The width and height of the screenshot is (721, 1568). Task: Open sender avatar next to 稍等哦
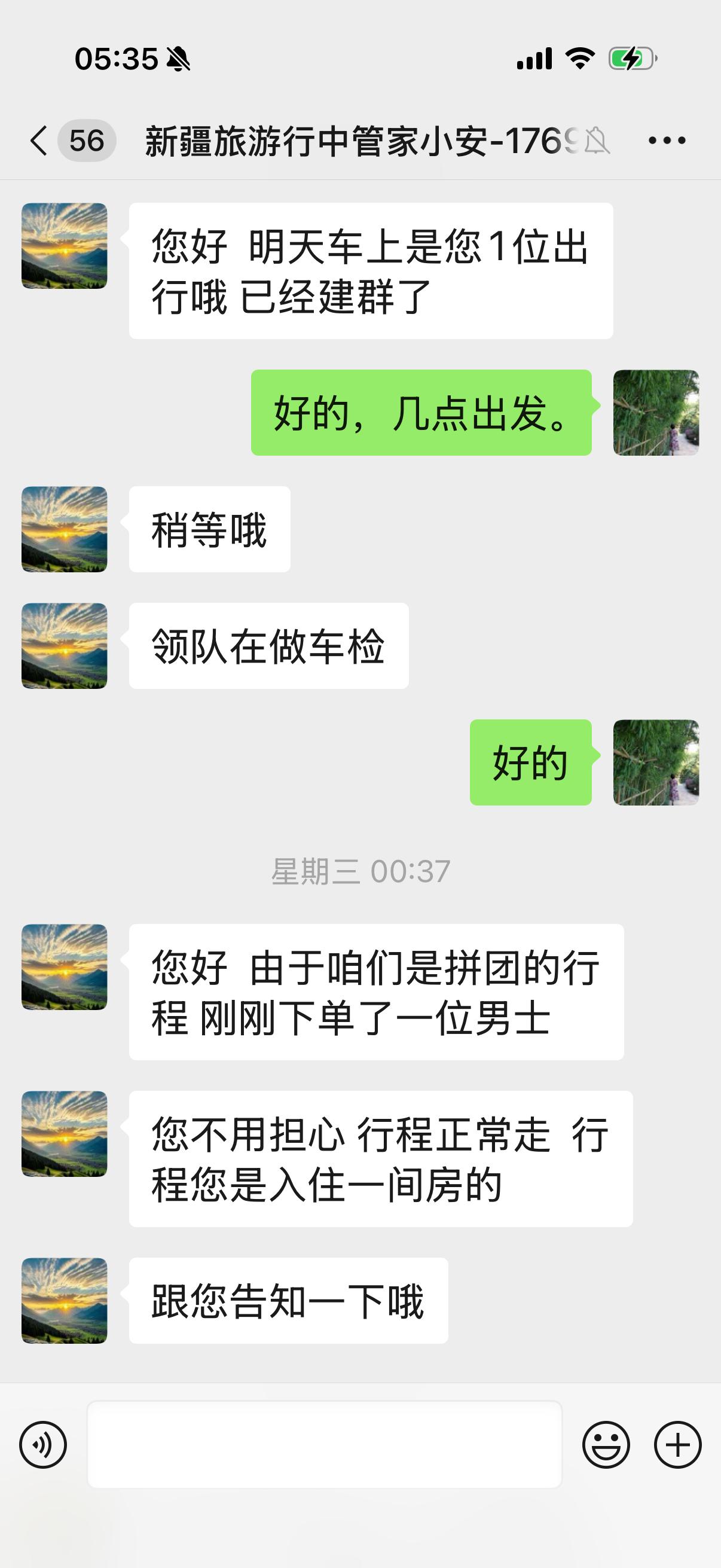point(65,529)
